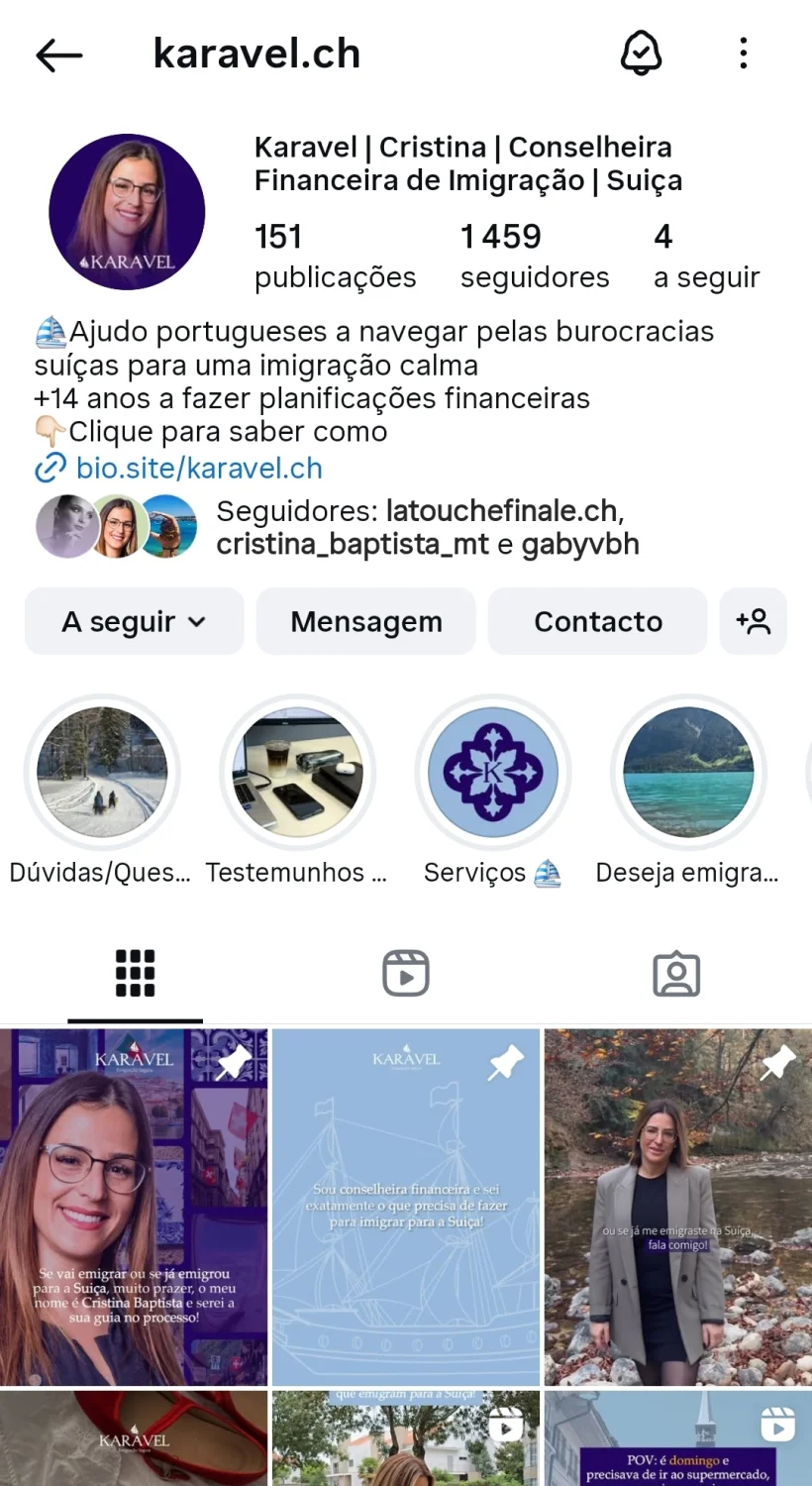Open the pinned Cristina Baptista introduction post
The height and width of the screenshot is (1486, 812).
134,1207
